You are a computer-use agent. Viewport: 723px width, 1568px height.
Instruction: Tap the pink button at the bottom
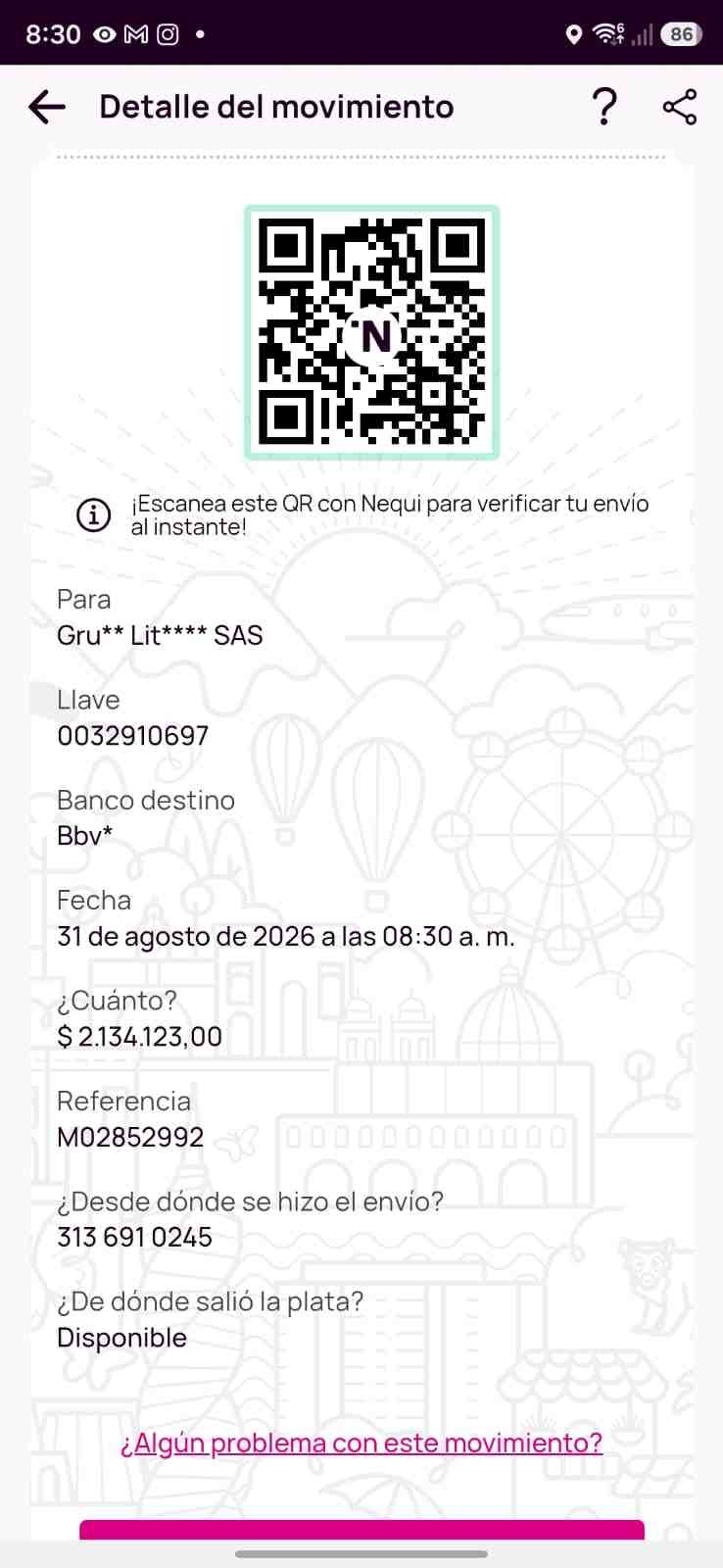361,1529
